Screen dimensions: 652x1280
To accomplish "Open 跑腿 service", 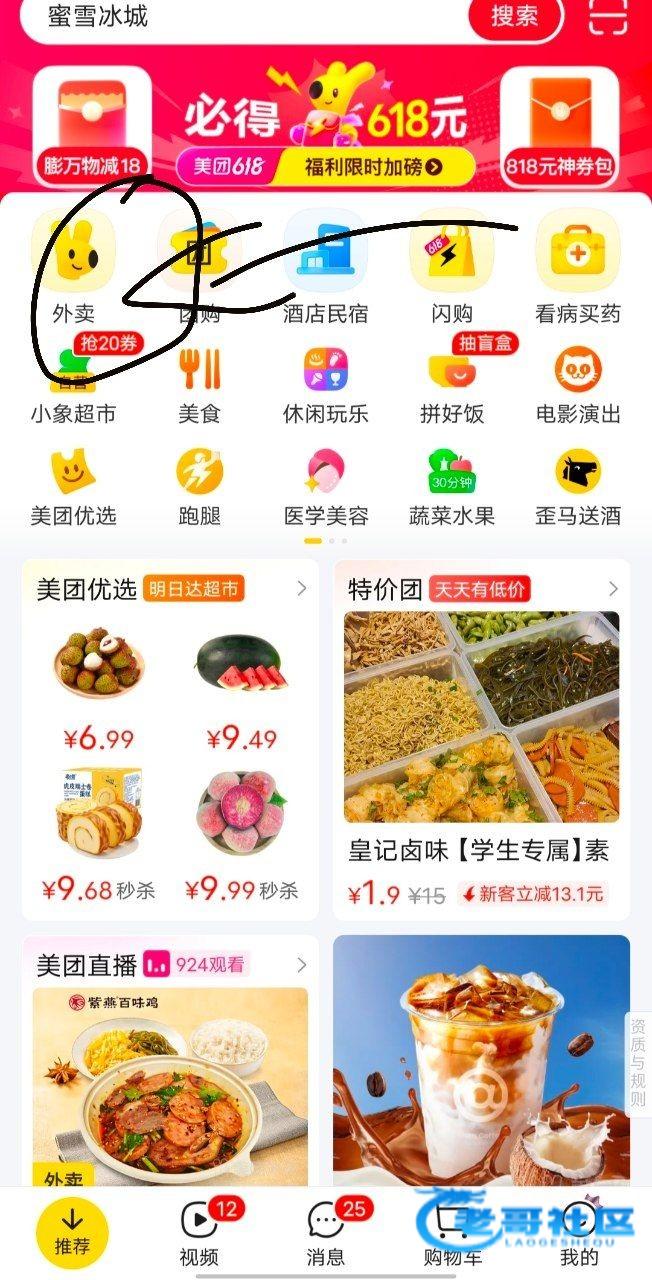I will 199,487.
